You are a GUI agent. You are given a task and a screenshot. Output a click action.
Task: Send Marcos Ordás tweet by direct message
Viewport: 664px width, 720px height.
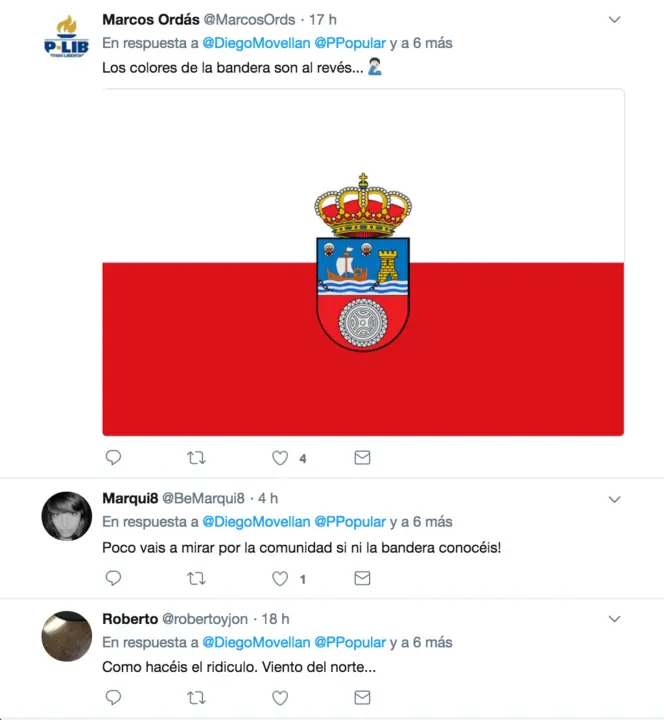click(362, 458)
